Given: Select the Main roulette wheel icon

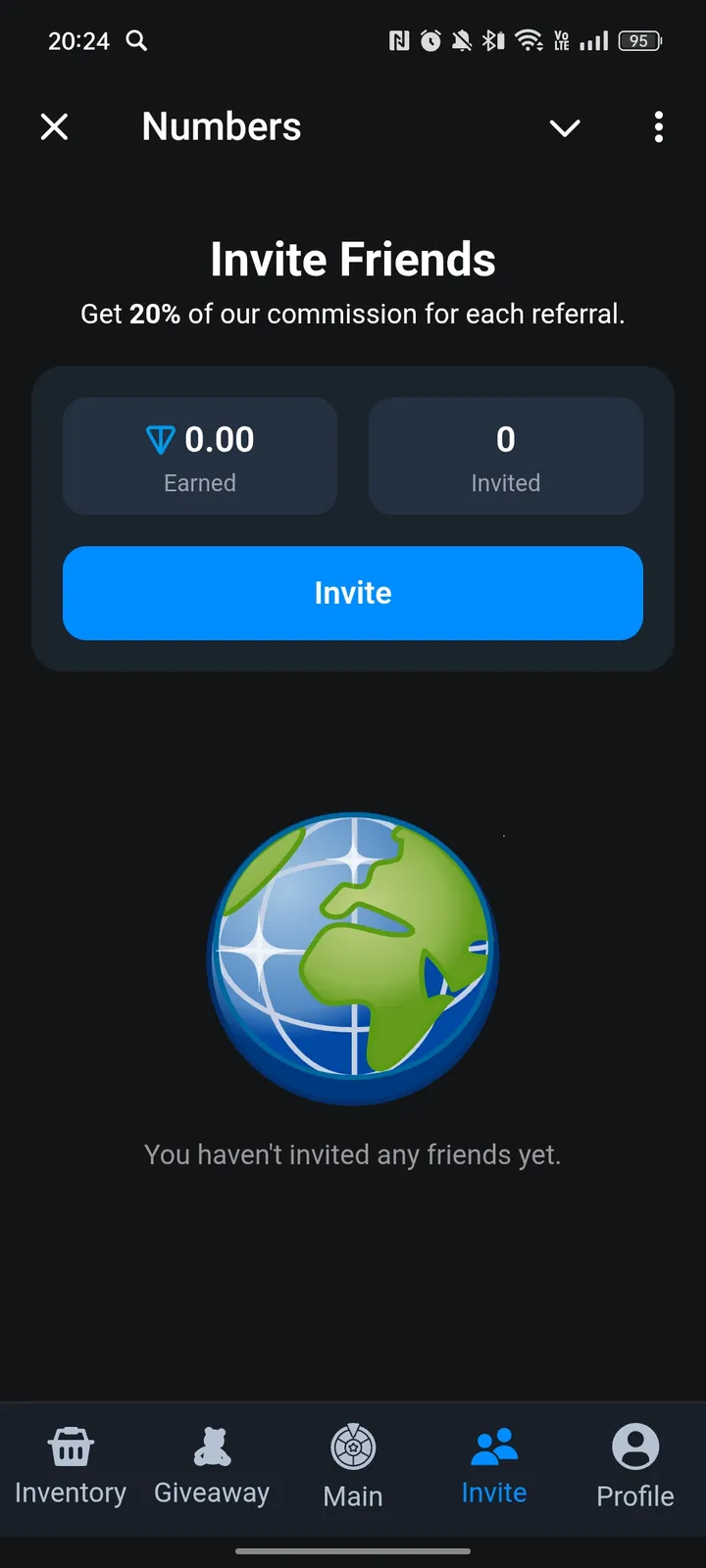Looking at the screenshot, I should (x=352, y=1445).
